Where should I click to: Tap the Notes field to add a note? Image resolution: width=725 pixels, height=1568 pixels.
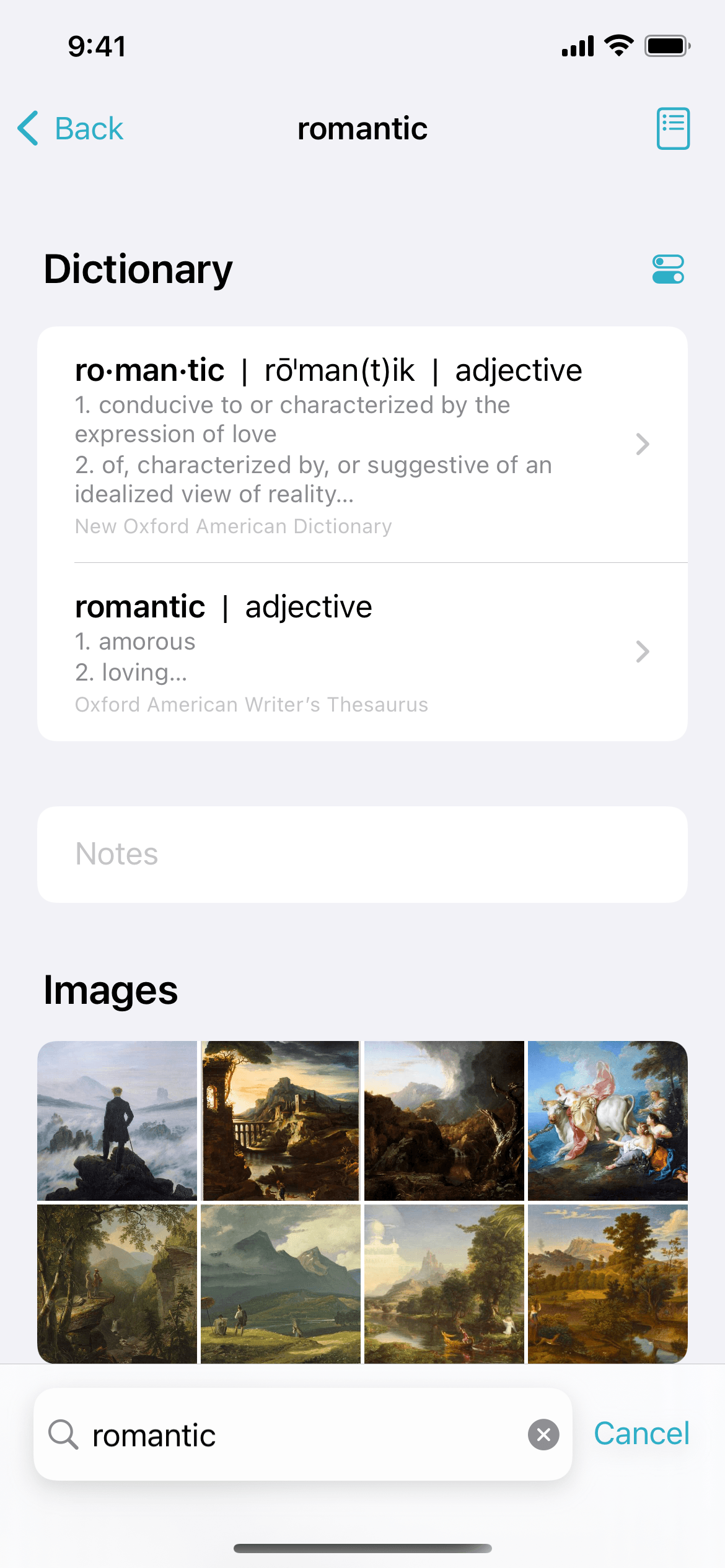pyautogui.click(x=363, y=854)
